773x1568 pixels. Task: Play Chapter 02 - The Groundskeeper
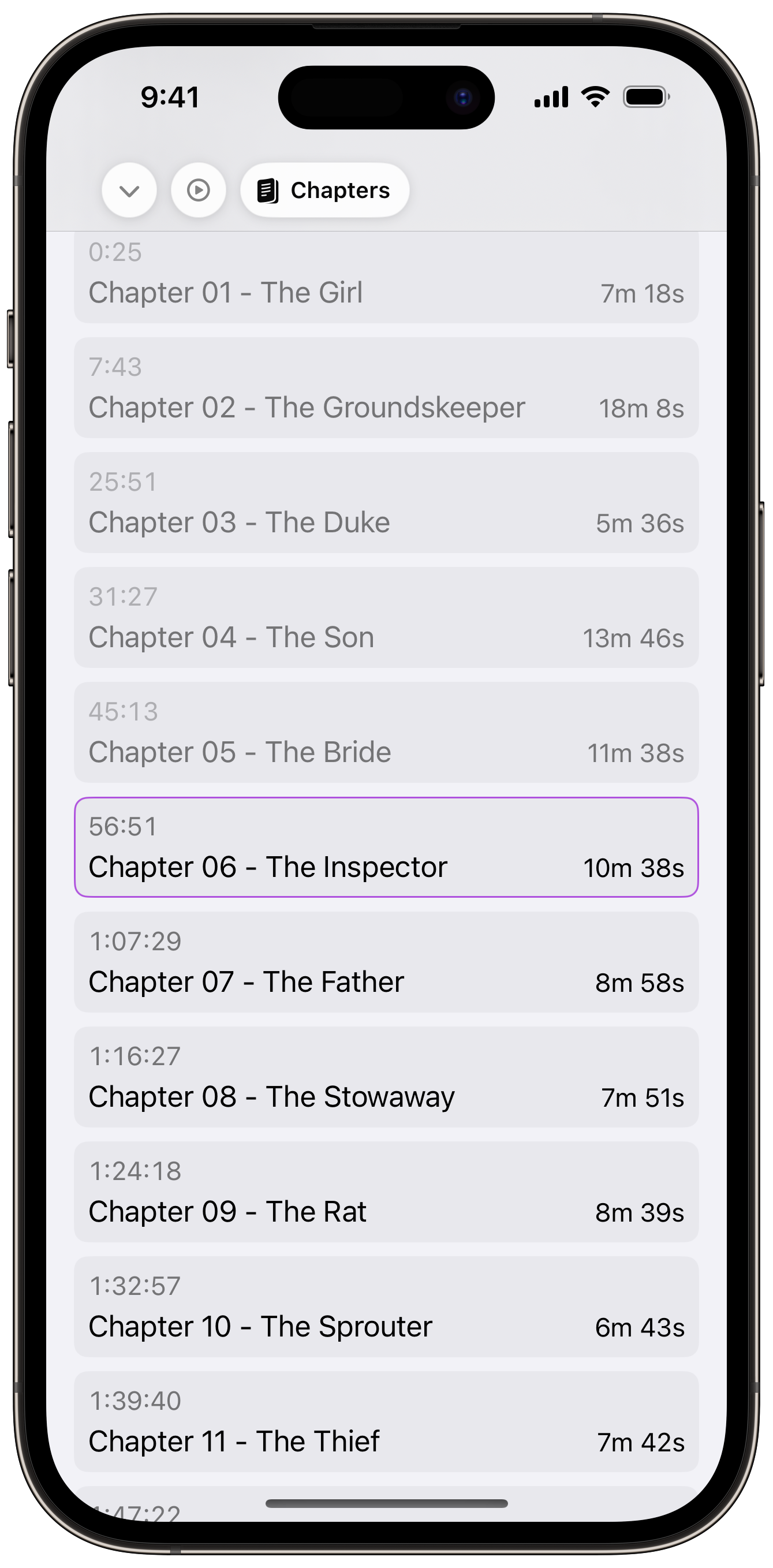pyautogui.click(x=386, y=388)
